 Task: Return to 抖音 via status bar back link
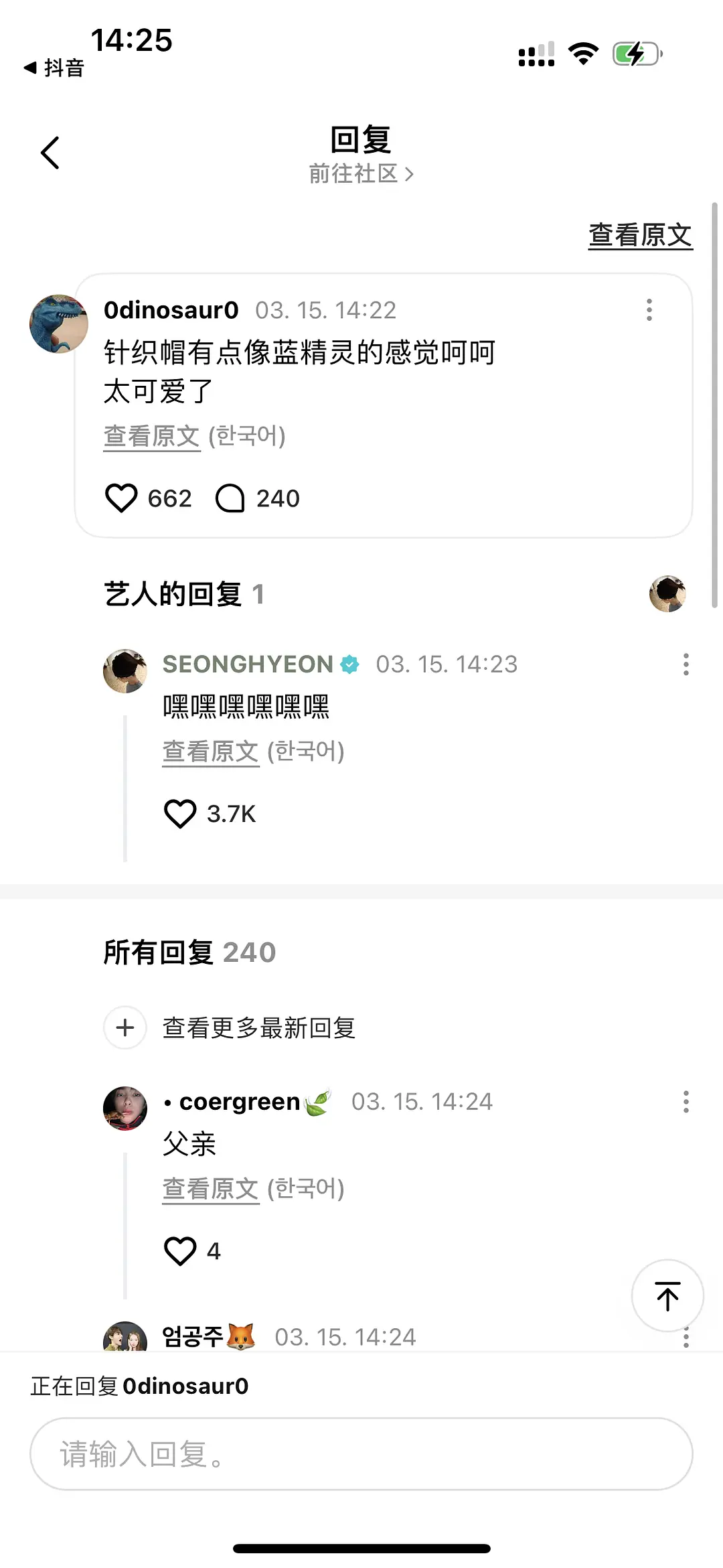[x=54, y=68]
